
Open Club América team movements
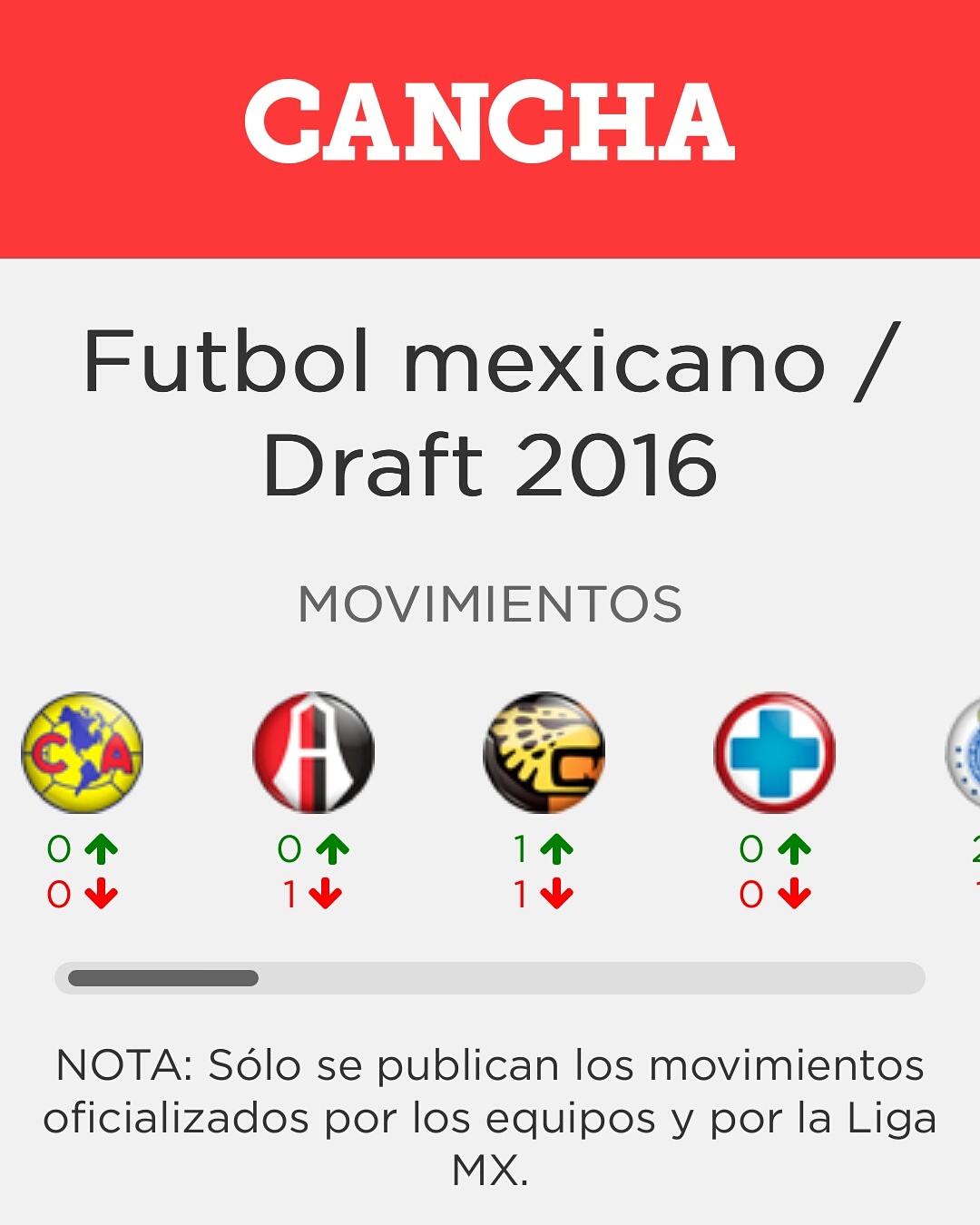pos(83,753)
